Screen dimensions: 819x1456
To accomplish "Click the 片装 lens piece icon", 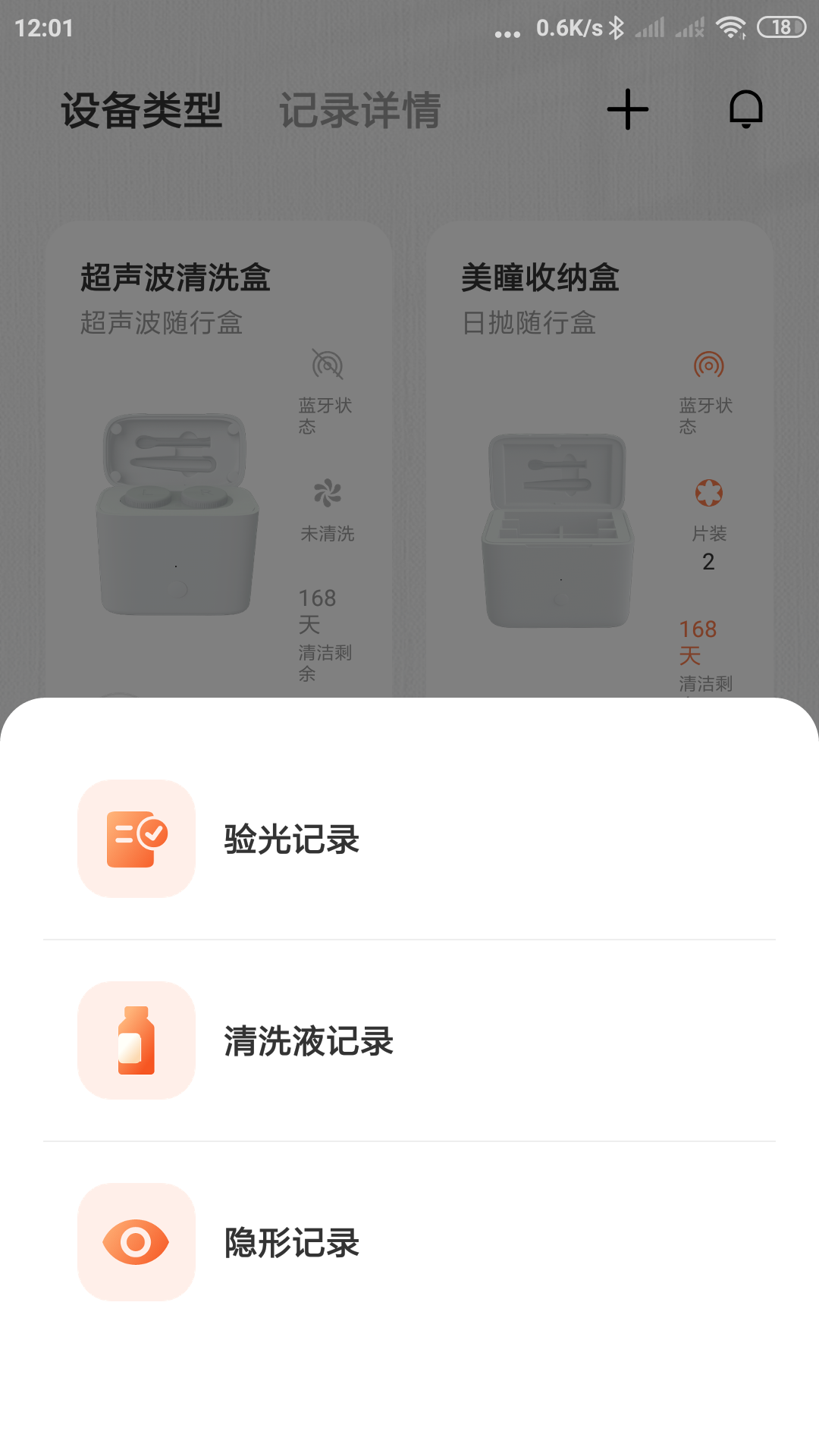I will tap(708, 493).
